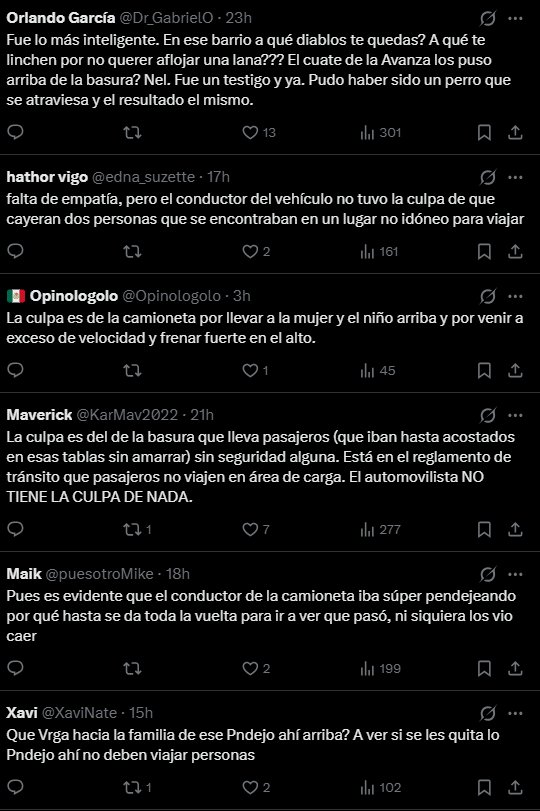Open @KarMav2022 profile handle

coord(127,415)
